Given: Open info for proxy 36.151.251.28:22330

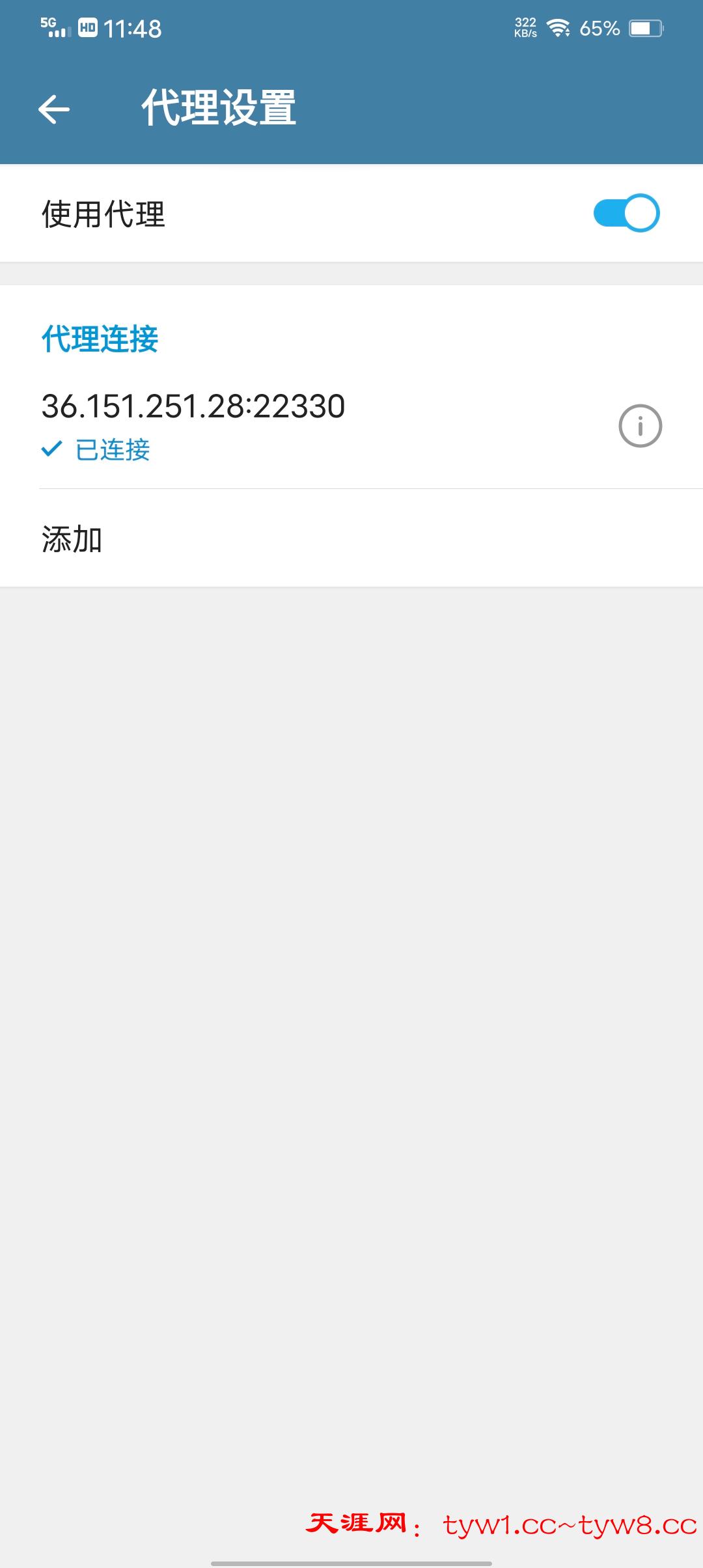Looking at the screenshot, I should click(640, 427).
